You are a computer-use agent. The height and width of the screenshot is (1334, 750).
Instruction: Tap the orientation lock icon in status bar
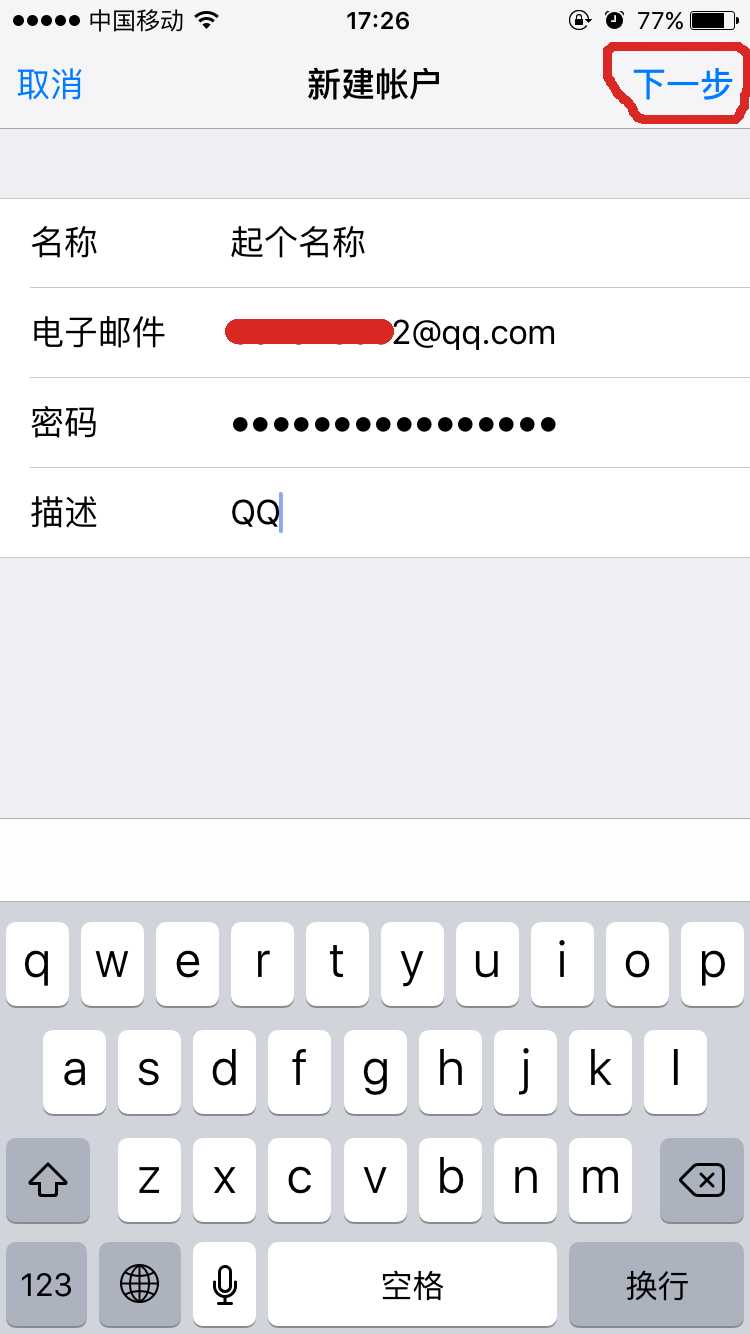(x=578, y=18)
